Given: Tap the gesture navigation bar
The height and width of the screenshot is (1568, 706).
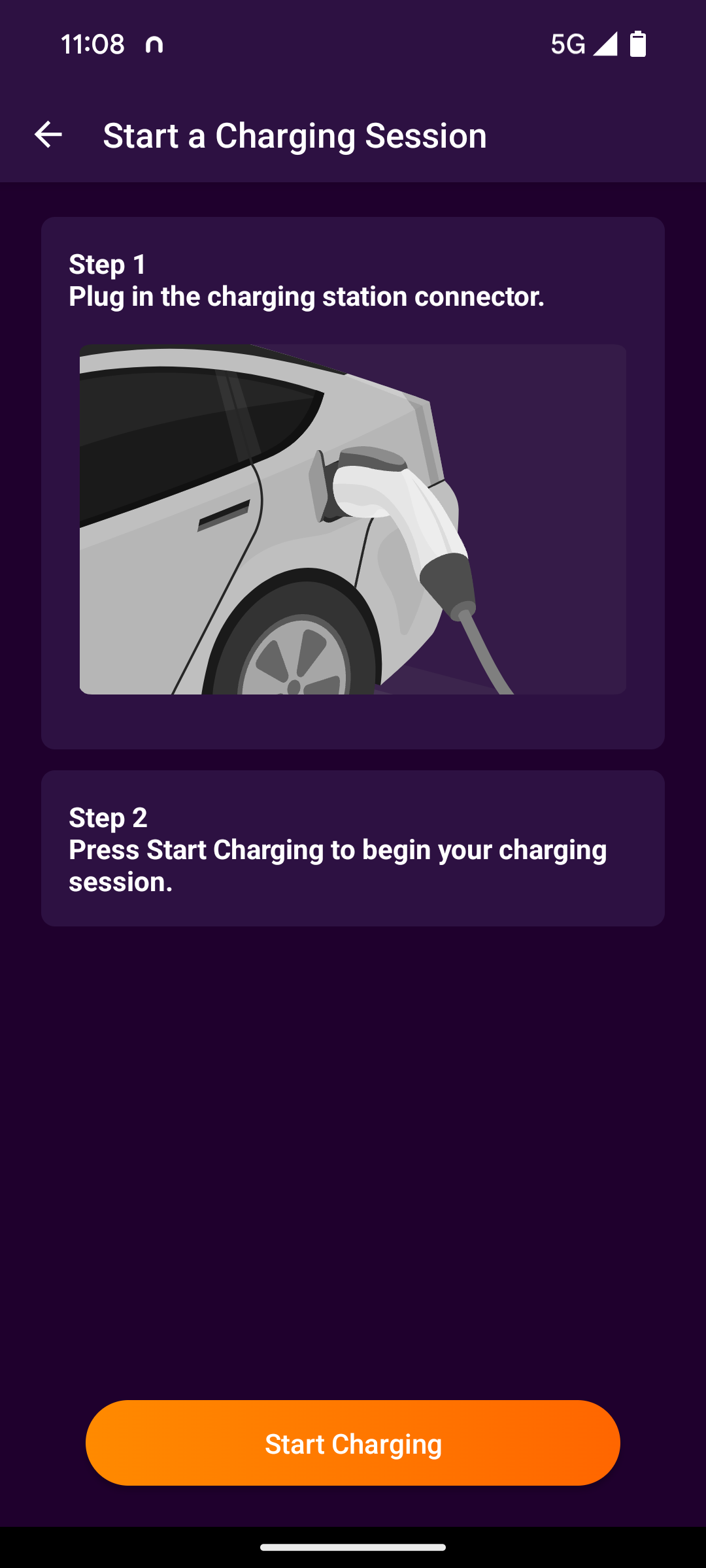Looking at the screenshot, I should [x=353, y=1546].
